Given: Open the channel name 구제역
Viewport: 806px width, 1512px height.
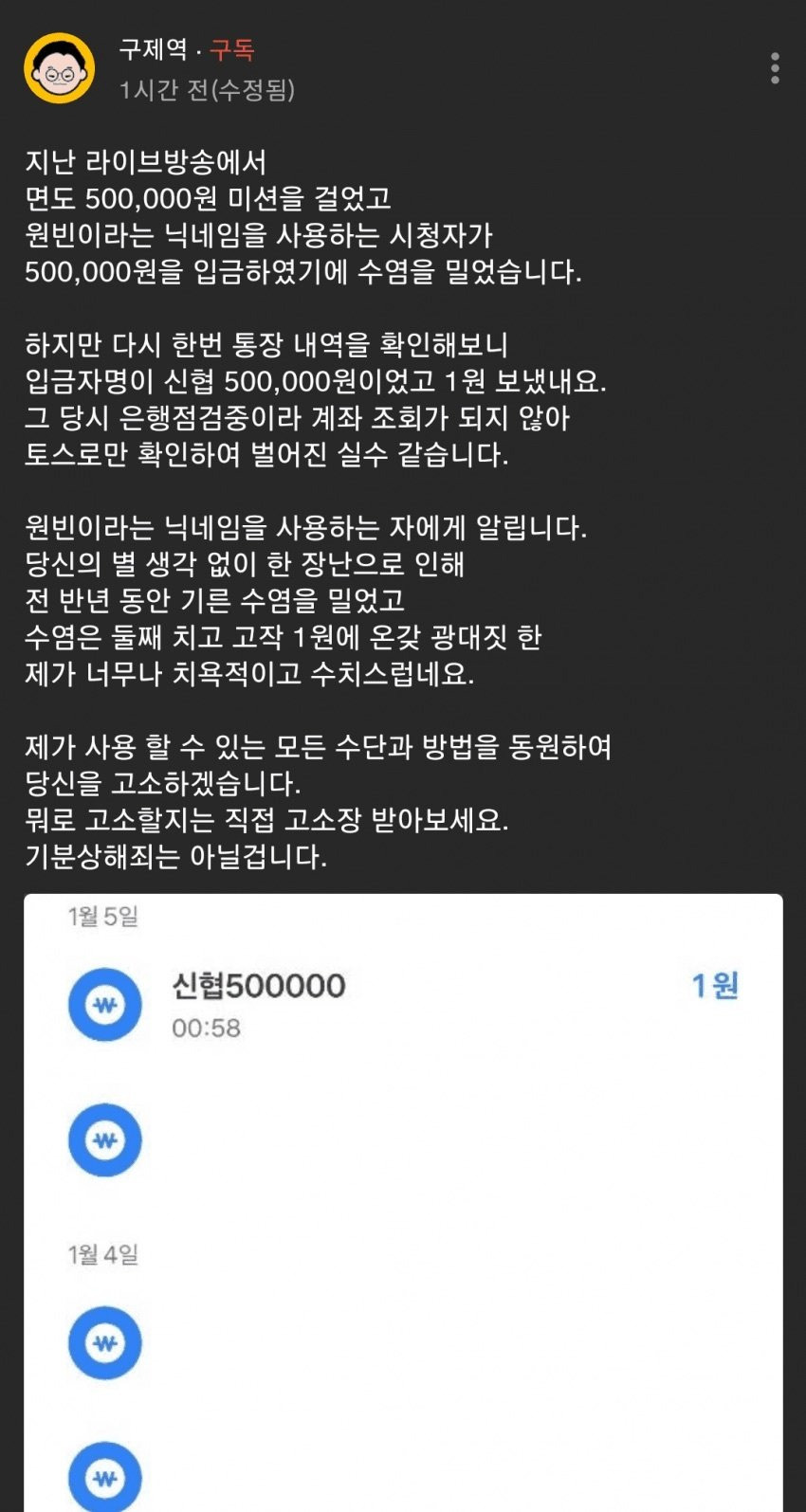Looking at the screenshot, I should [x=153, y=49].
